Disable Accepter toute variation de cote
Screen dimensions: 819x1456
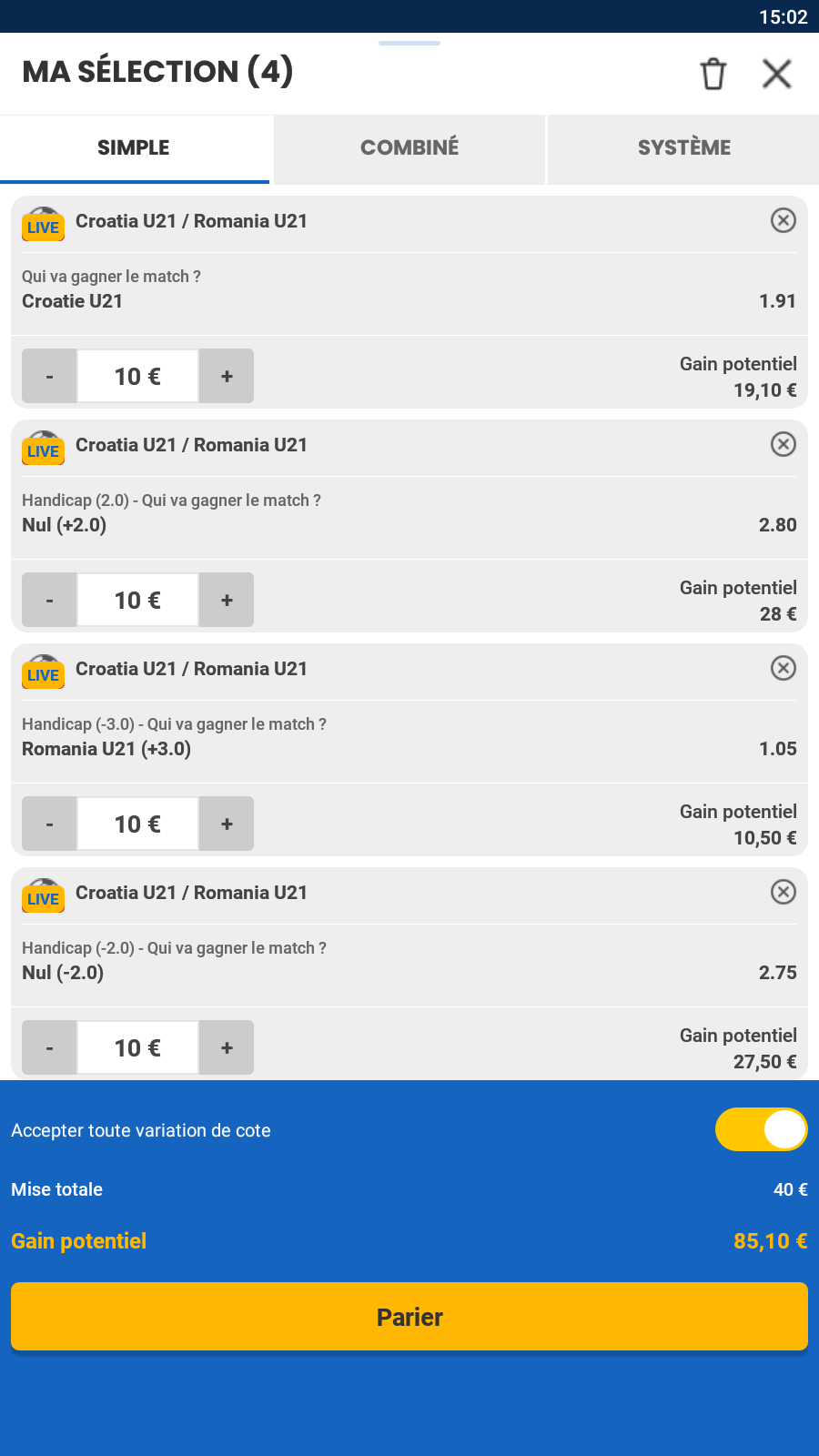pyautogui.click(x=761, y=1129)
